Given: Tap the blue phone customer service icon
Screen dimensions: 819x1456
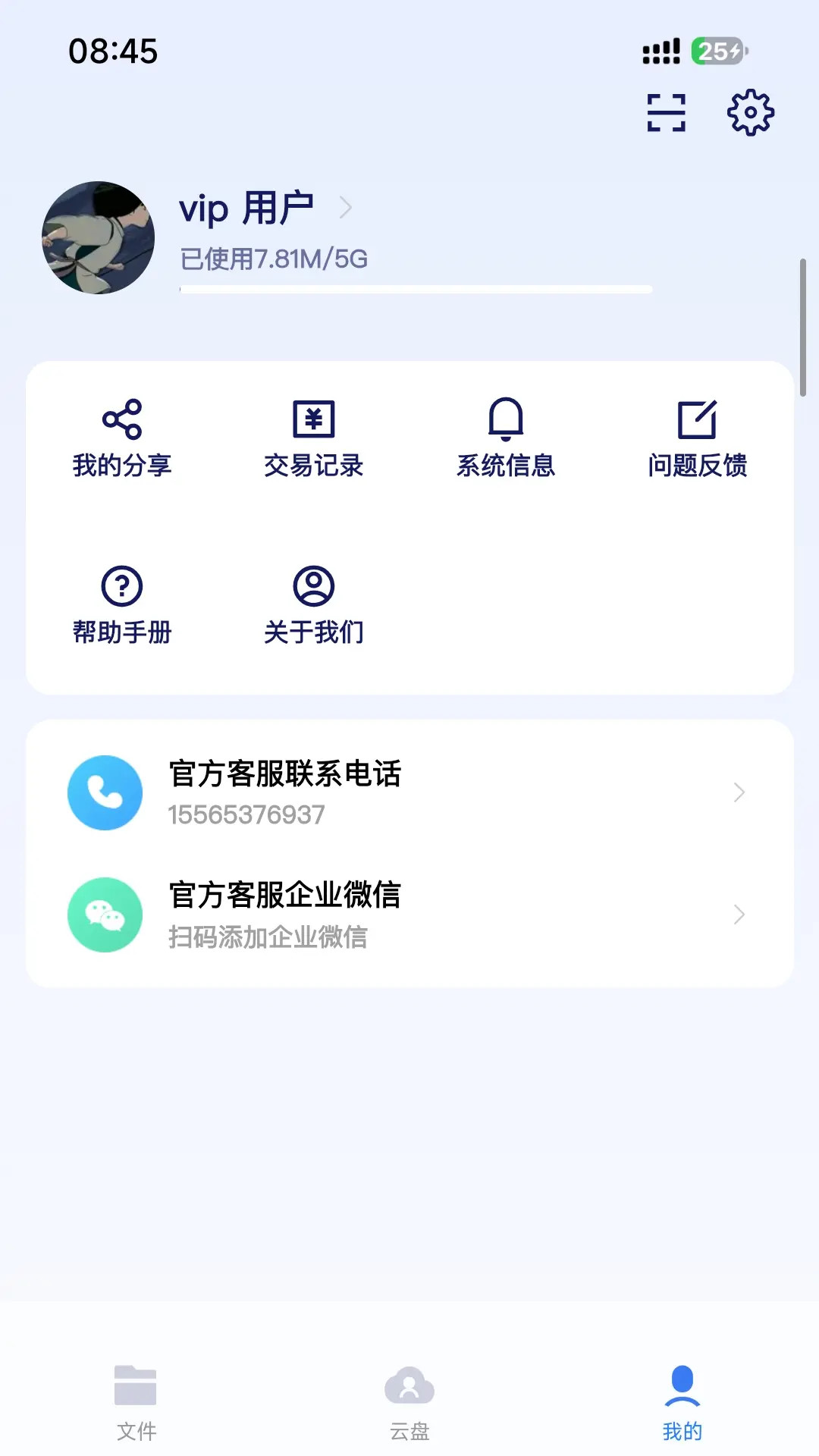Looking at the screenshot, I should click(x=105, y=792).
